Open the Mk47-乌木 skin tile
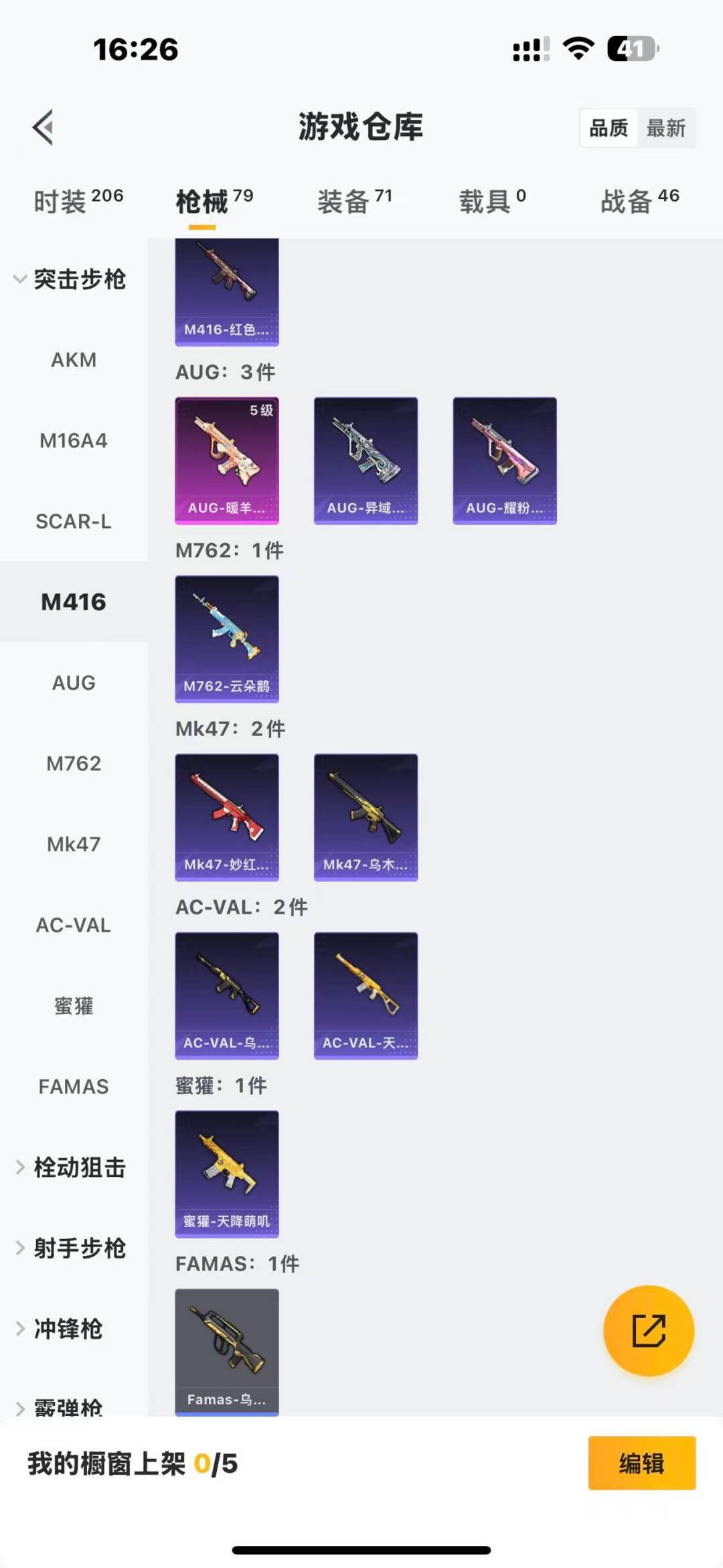 tap(366, 816)
